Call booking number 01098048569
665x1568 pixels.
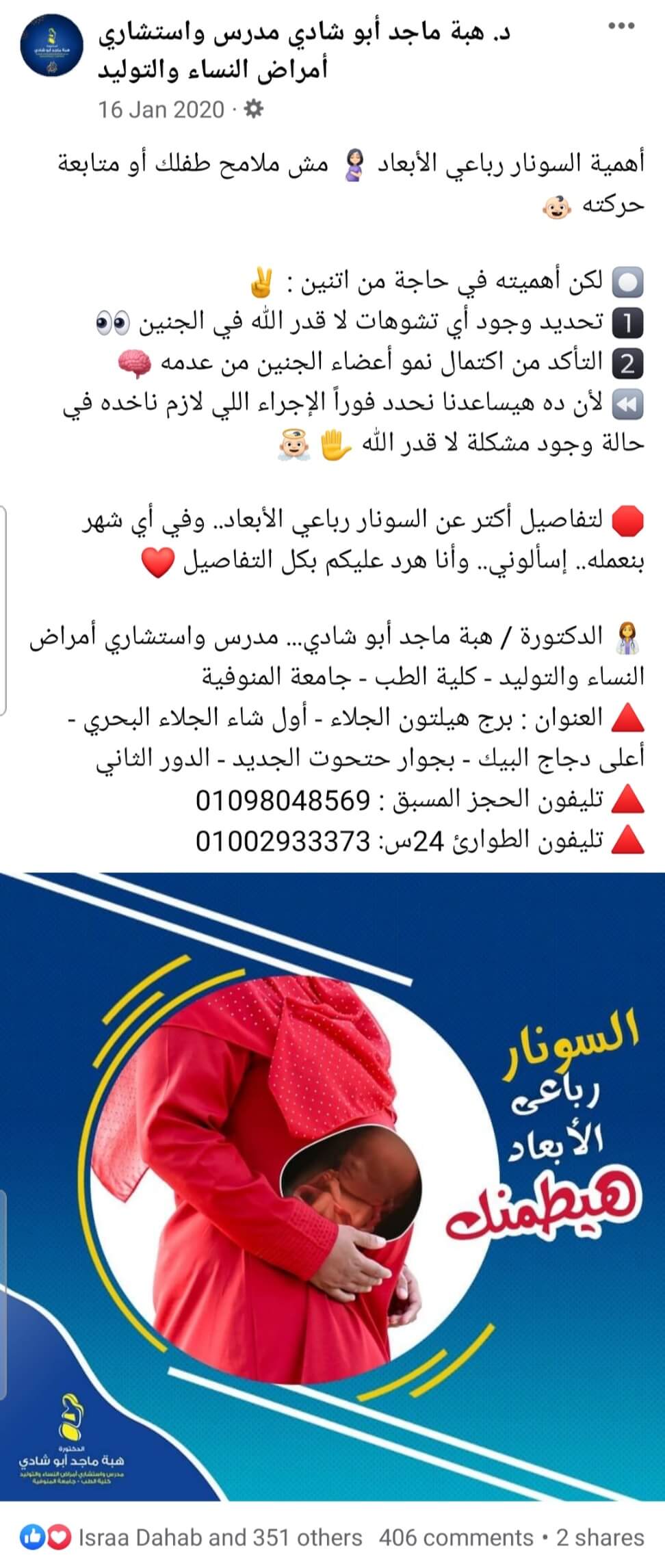pos(283,800)
